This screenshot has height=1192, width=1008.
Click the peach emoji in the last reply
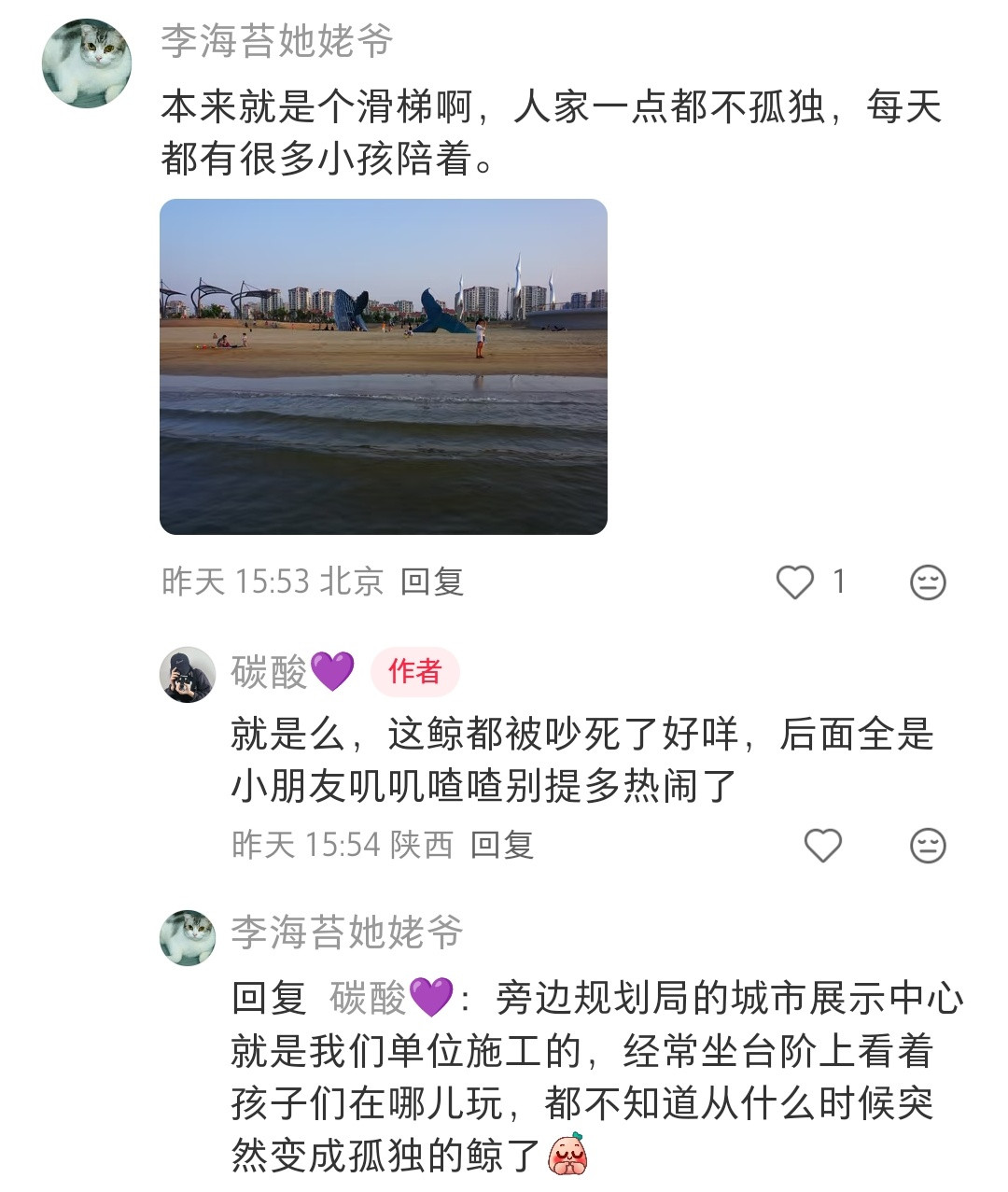(x=567, y=1156)
